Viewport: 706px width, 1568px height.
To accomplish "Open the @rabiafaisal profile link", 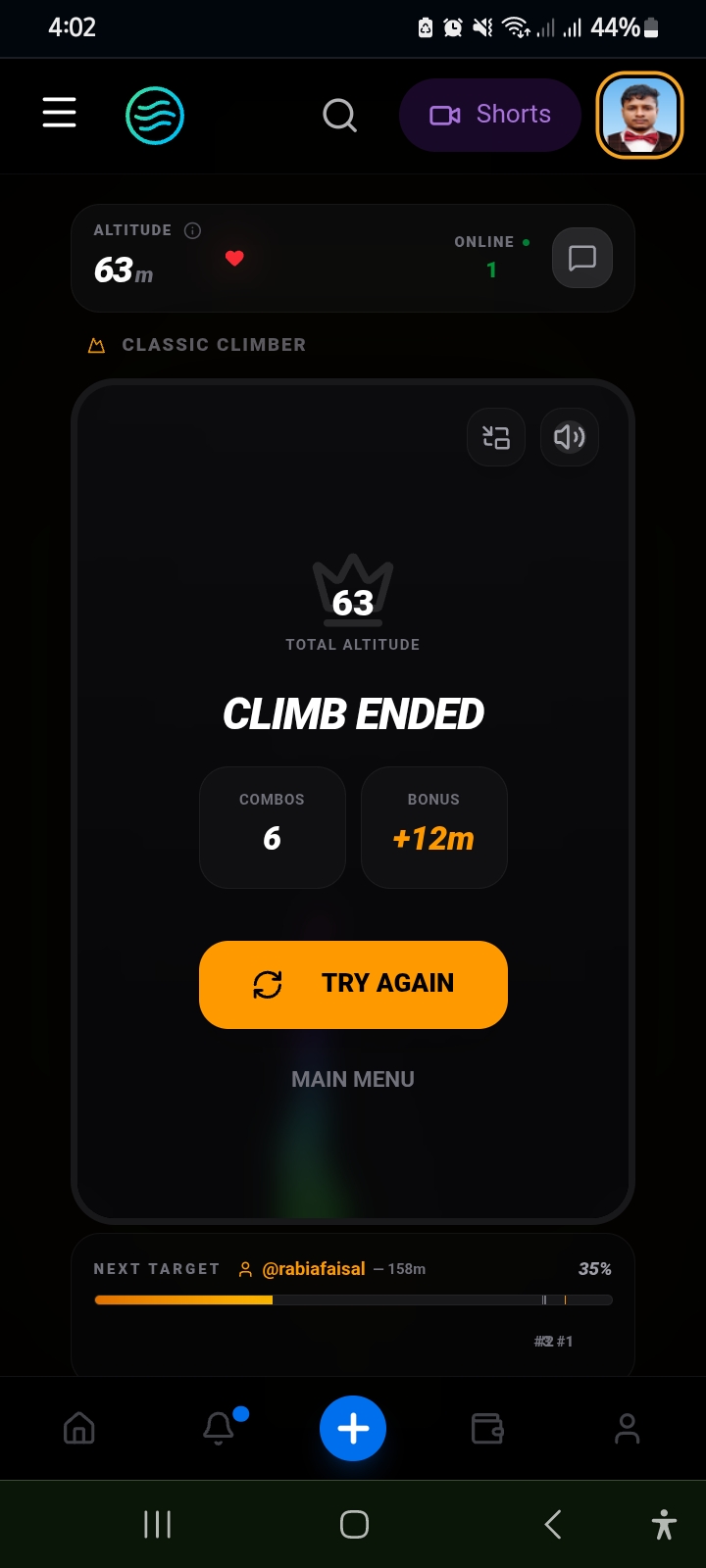I will [x=313, y=1269].
